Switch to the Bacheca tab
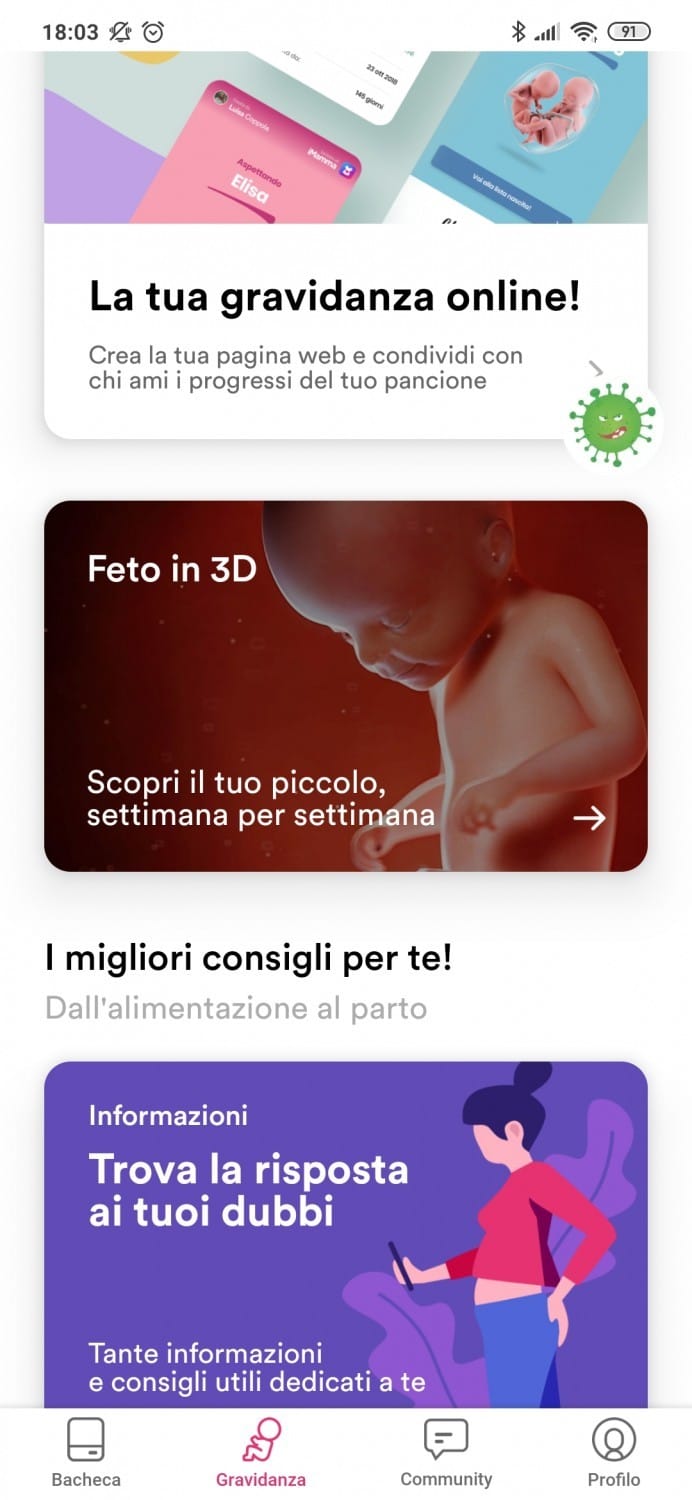The height and width of the screenshot is (1500, 692). 86,1453
